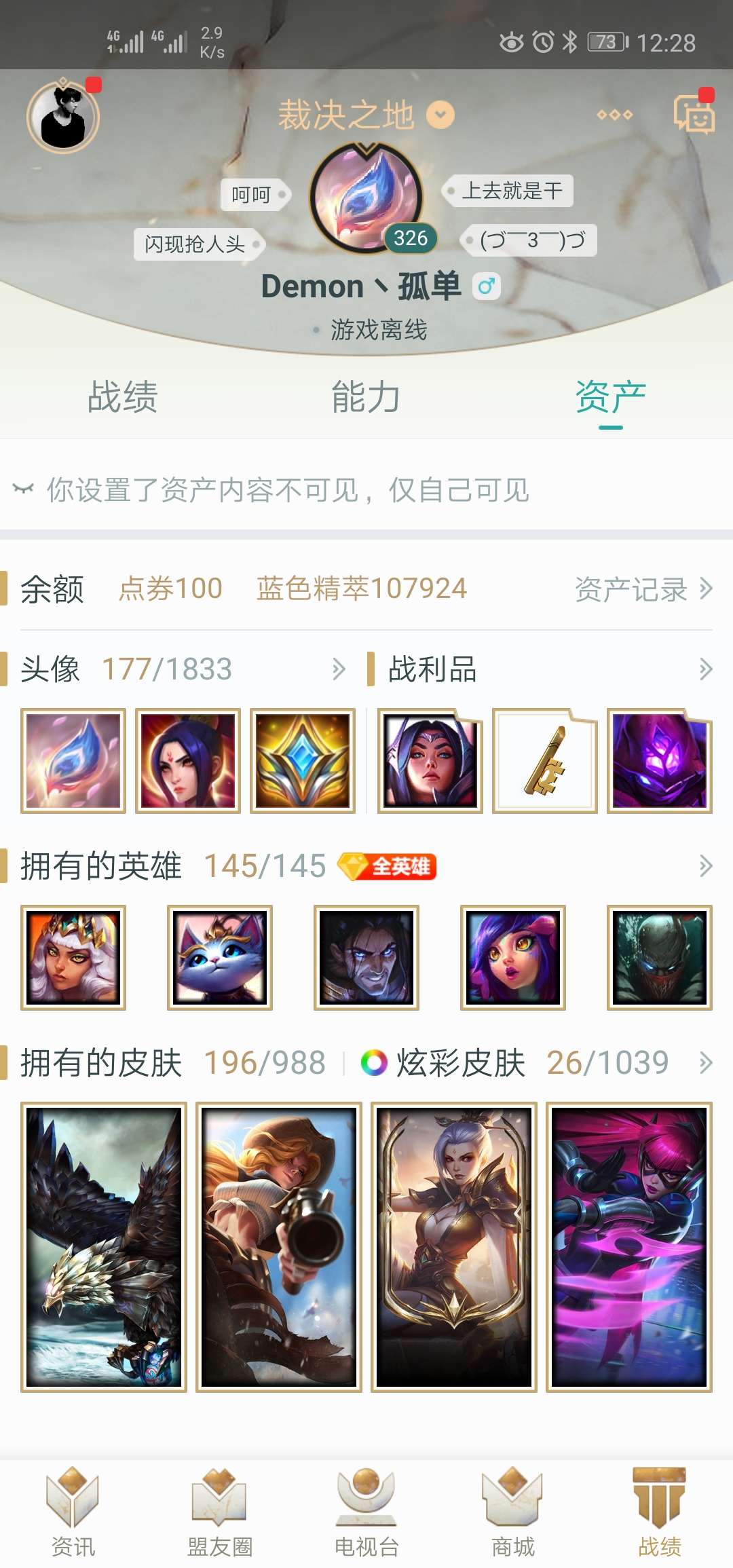Screen dimensions: 733x1568
Task: Switch to the 战绩 profile tab
Action: pos(122,397)
